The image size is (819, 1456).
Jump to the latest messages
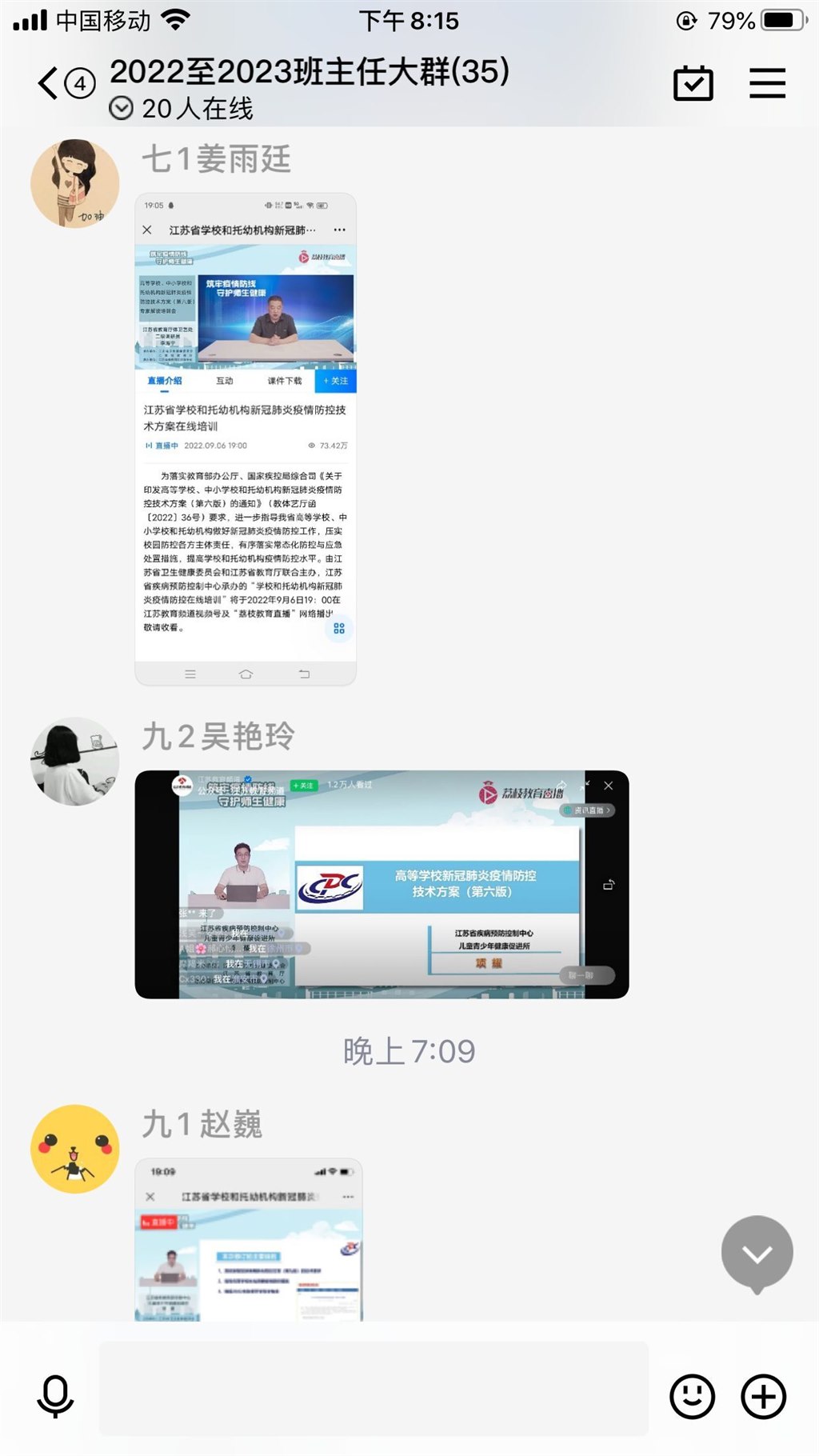tap(757, 1253)
